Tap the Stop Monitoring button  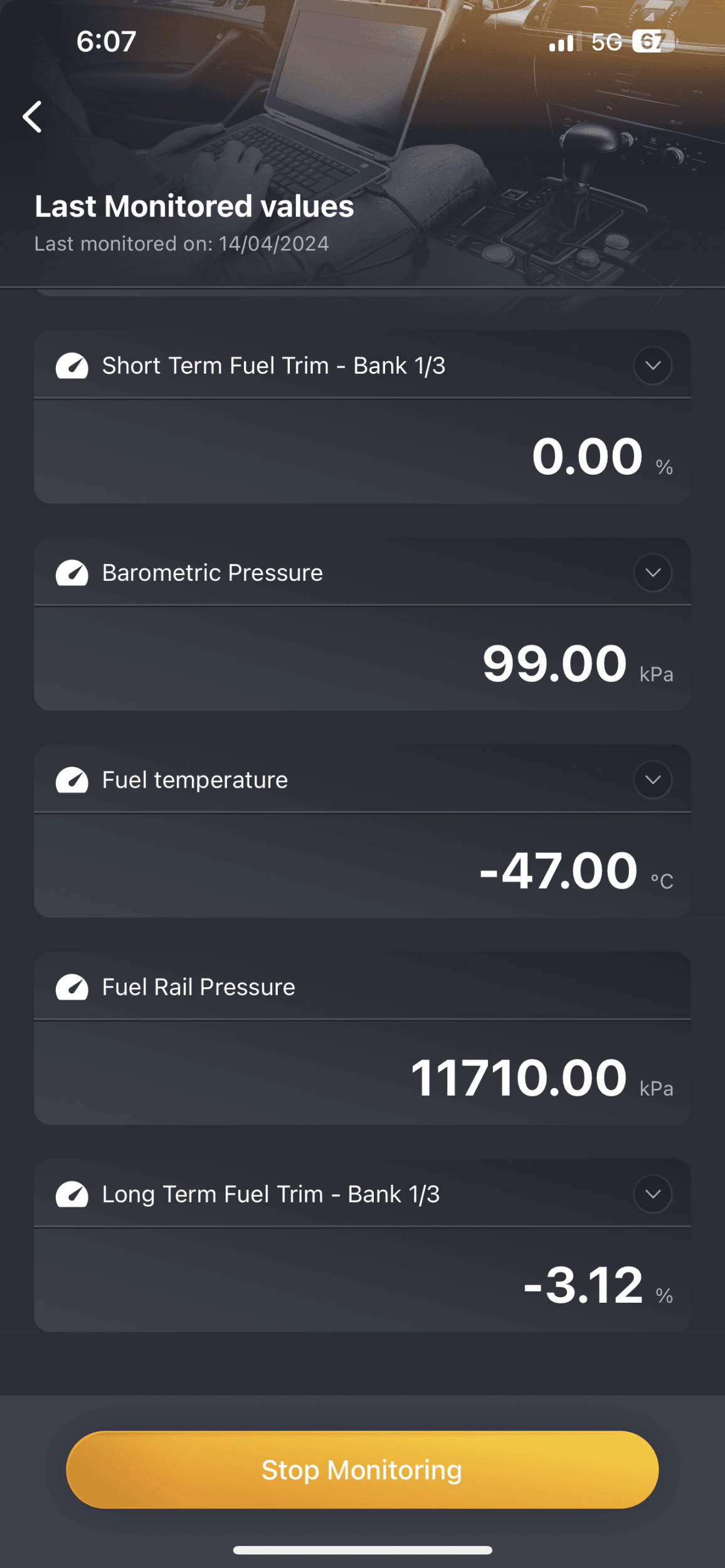[362, 1470]
